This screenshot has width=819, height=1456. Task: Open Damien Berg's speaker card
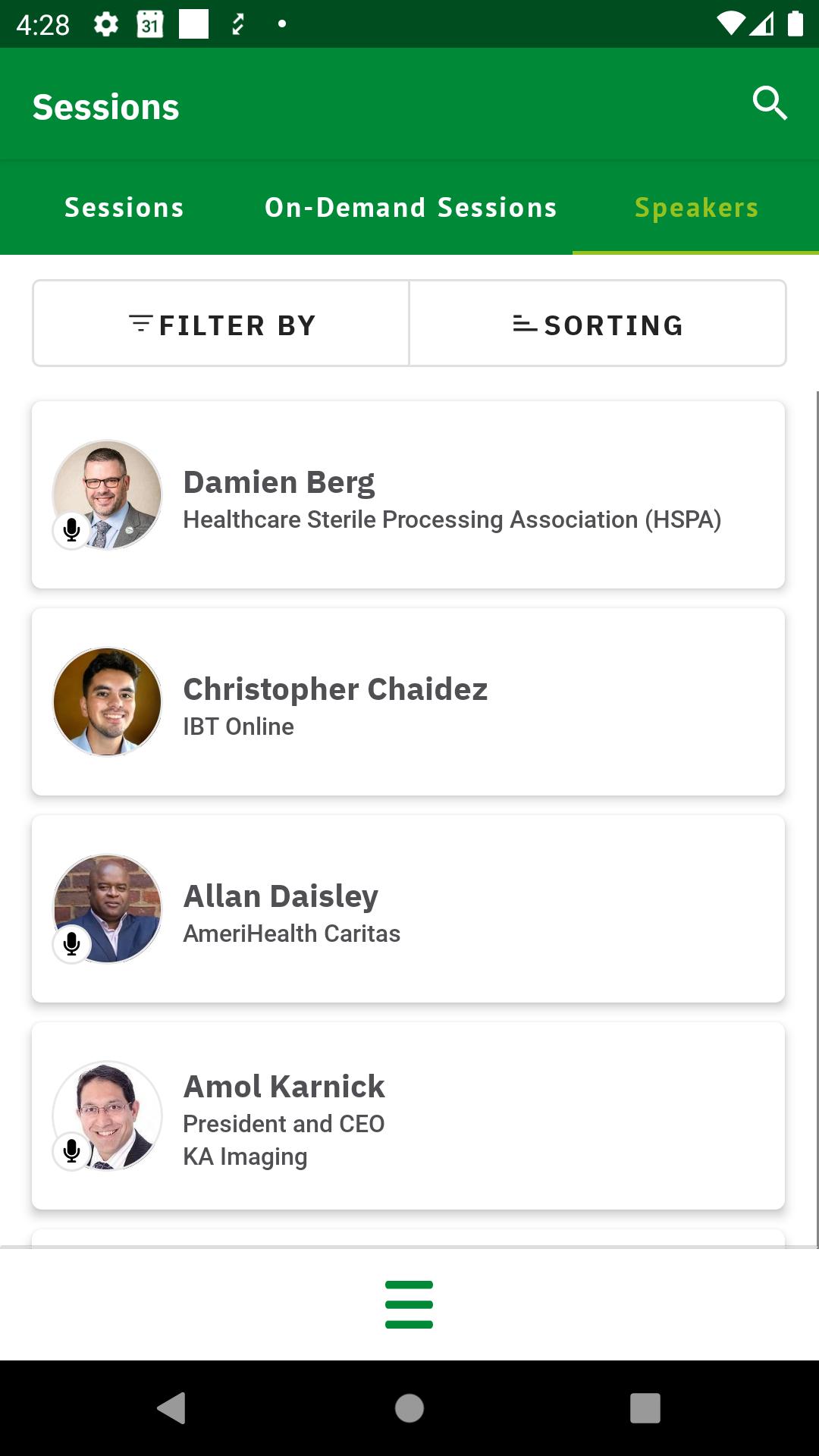click(408, 495)
